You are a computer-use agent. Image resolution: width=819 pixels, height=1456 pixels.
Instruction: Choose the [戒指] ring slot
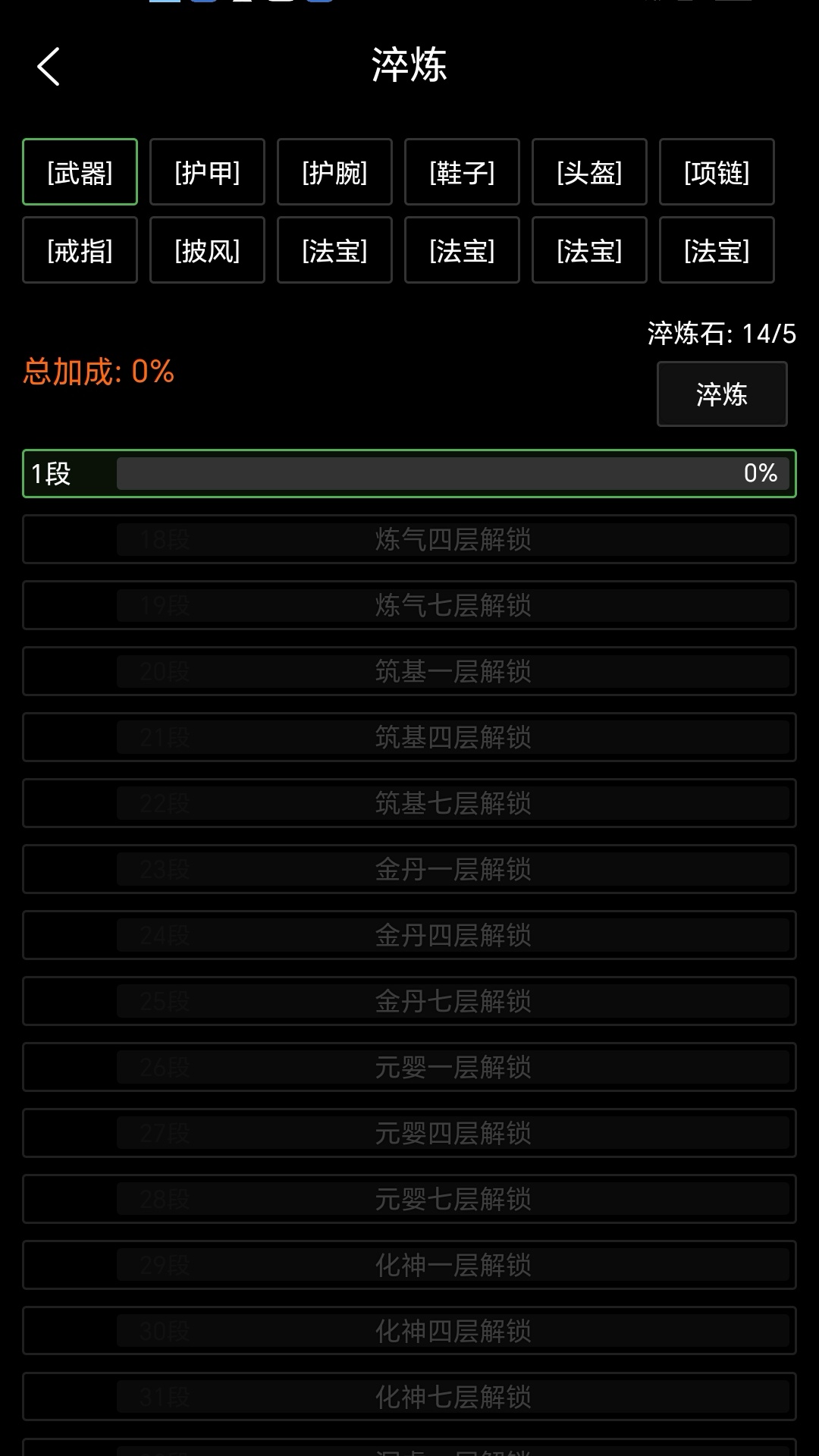pos(80,250)
